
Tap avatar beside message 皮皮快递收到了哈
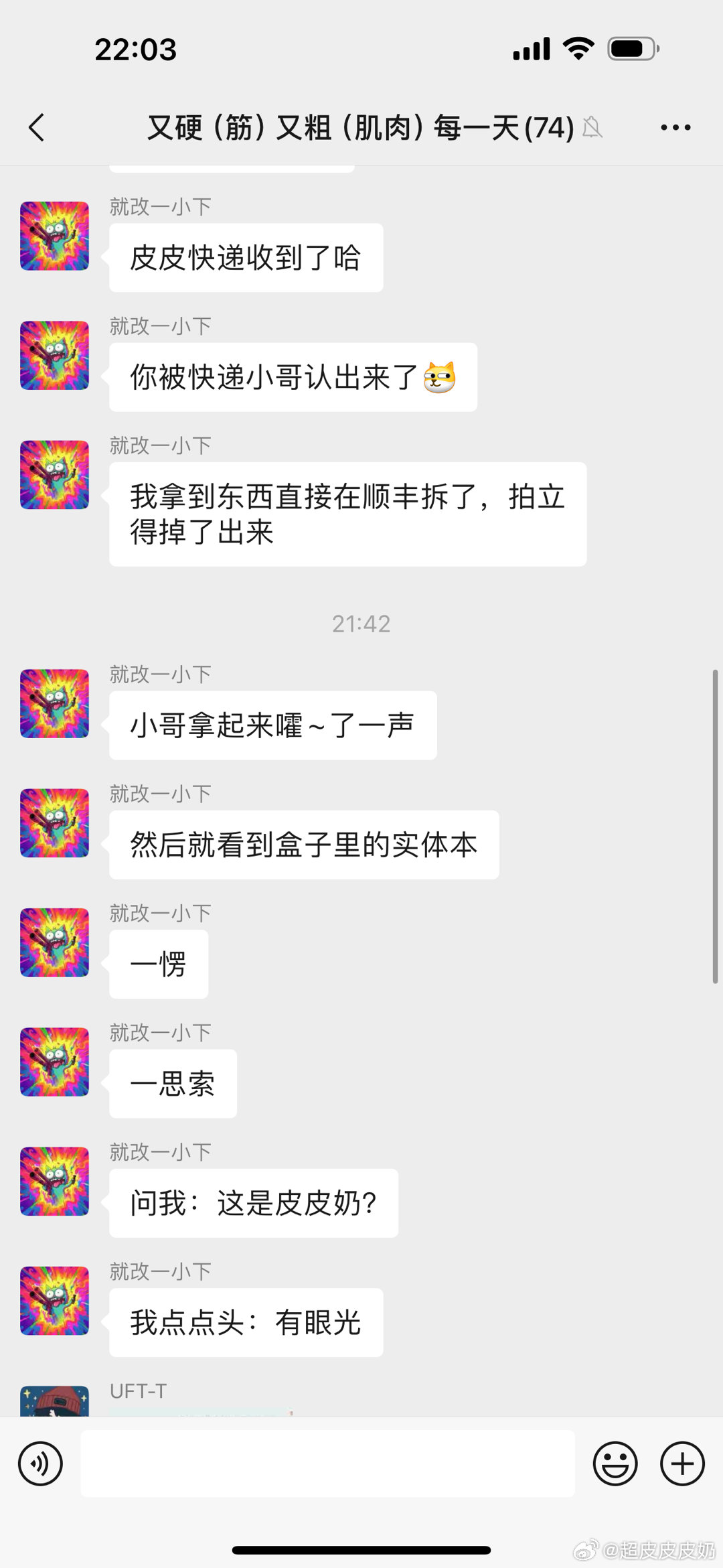point(54,236)
